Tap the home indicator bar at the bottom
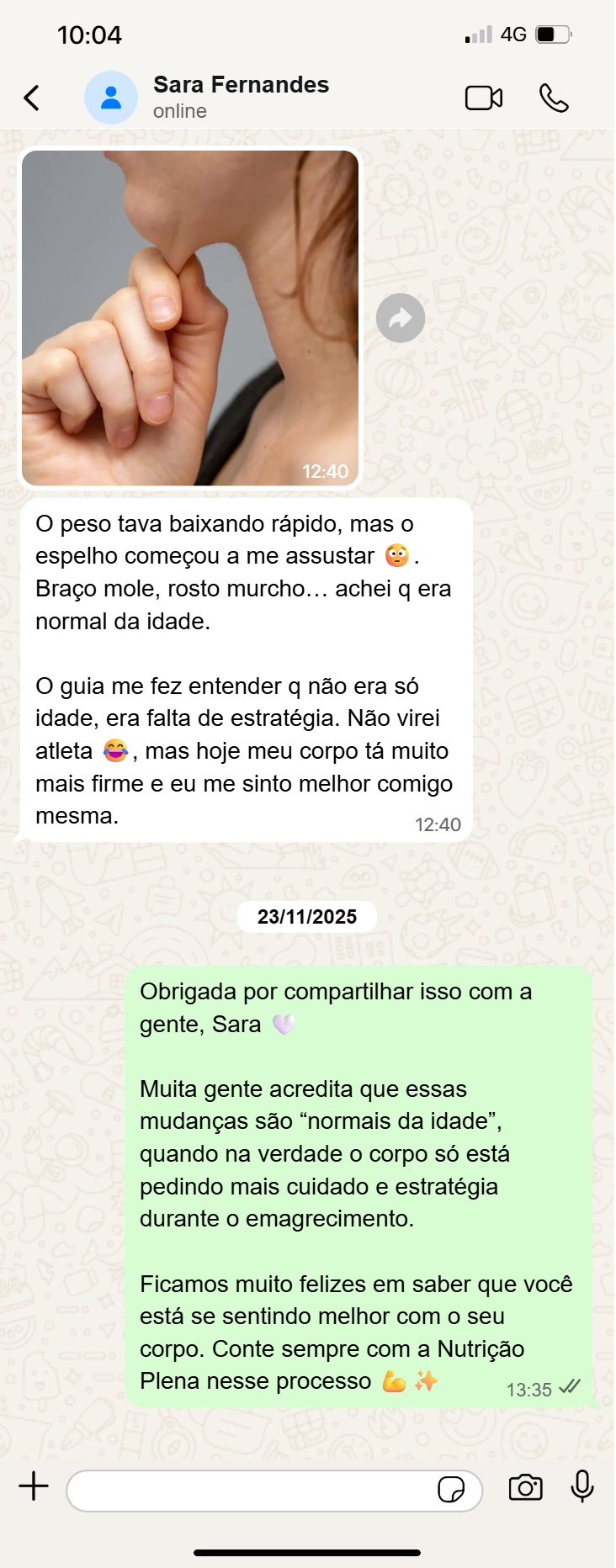This screenshot has width=616, height=1568. [x=308, y=1549]
